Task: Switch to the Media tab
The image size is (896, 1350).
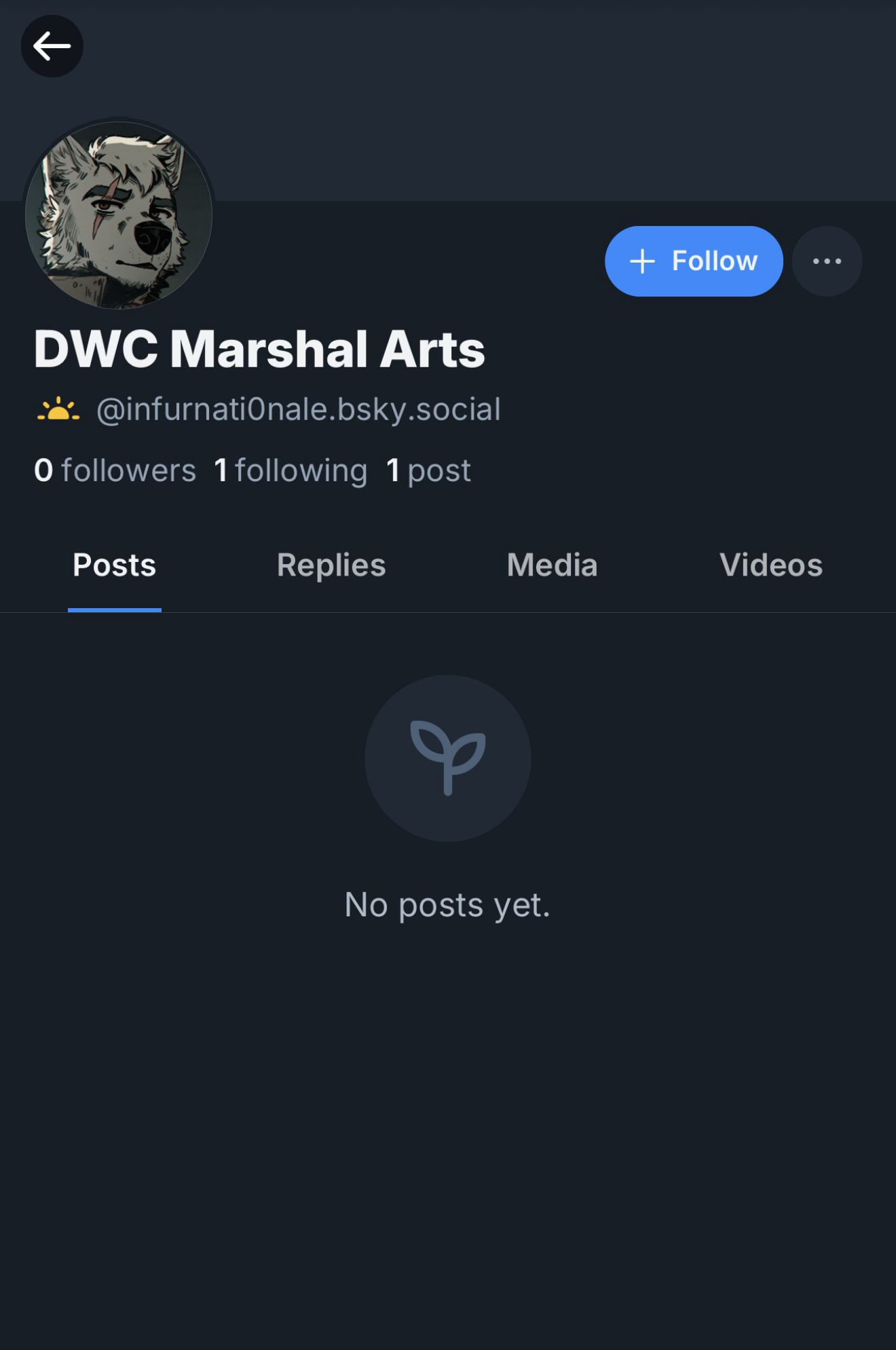Action: (552, 565)
